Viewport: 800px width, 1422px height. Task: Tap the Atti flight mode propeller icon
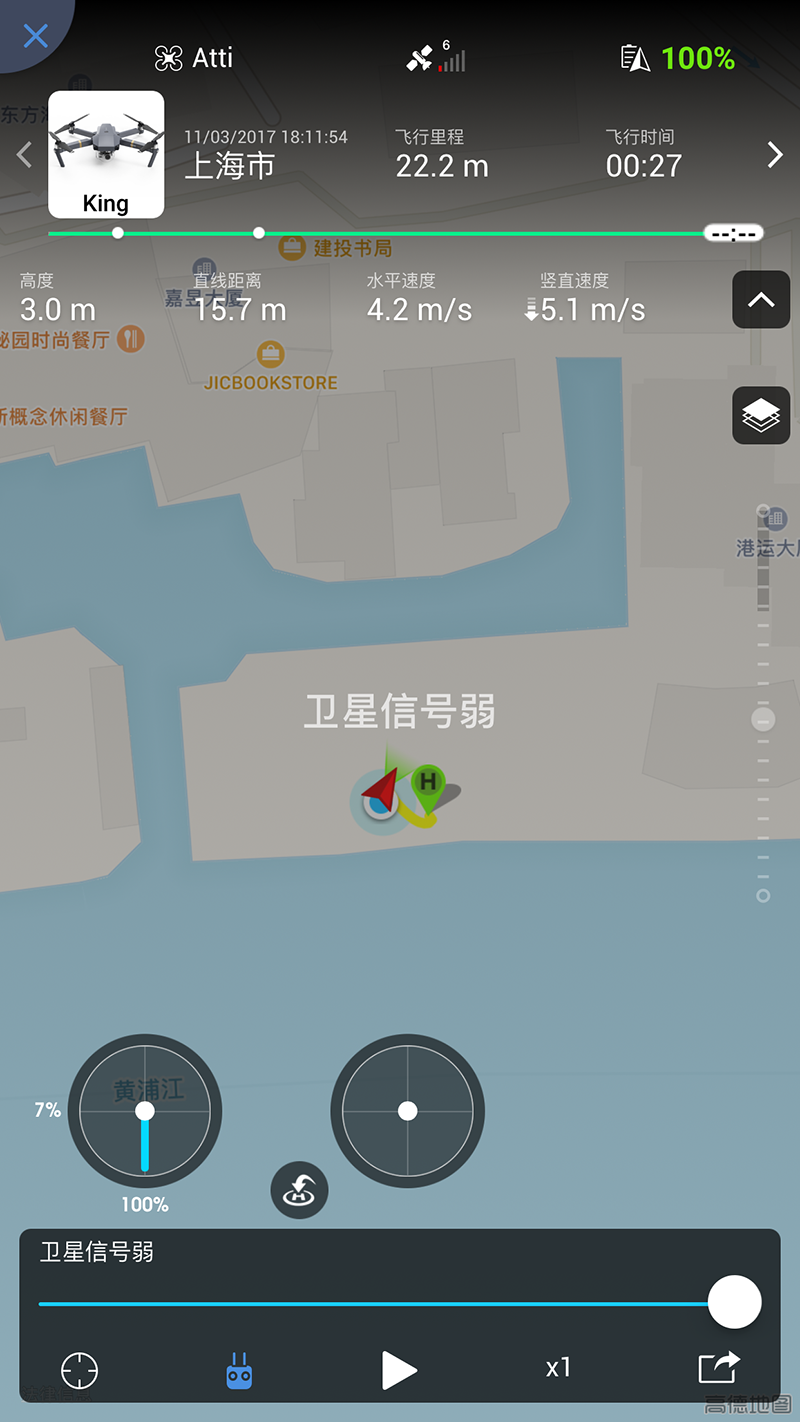pos(168,57)
